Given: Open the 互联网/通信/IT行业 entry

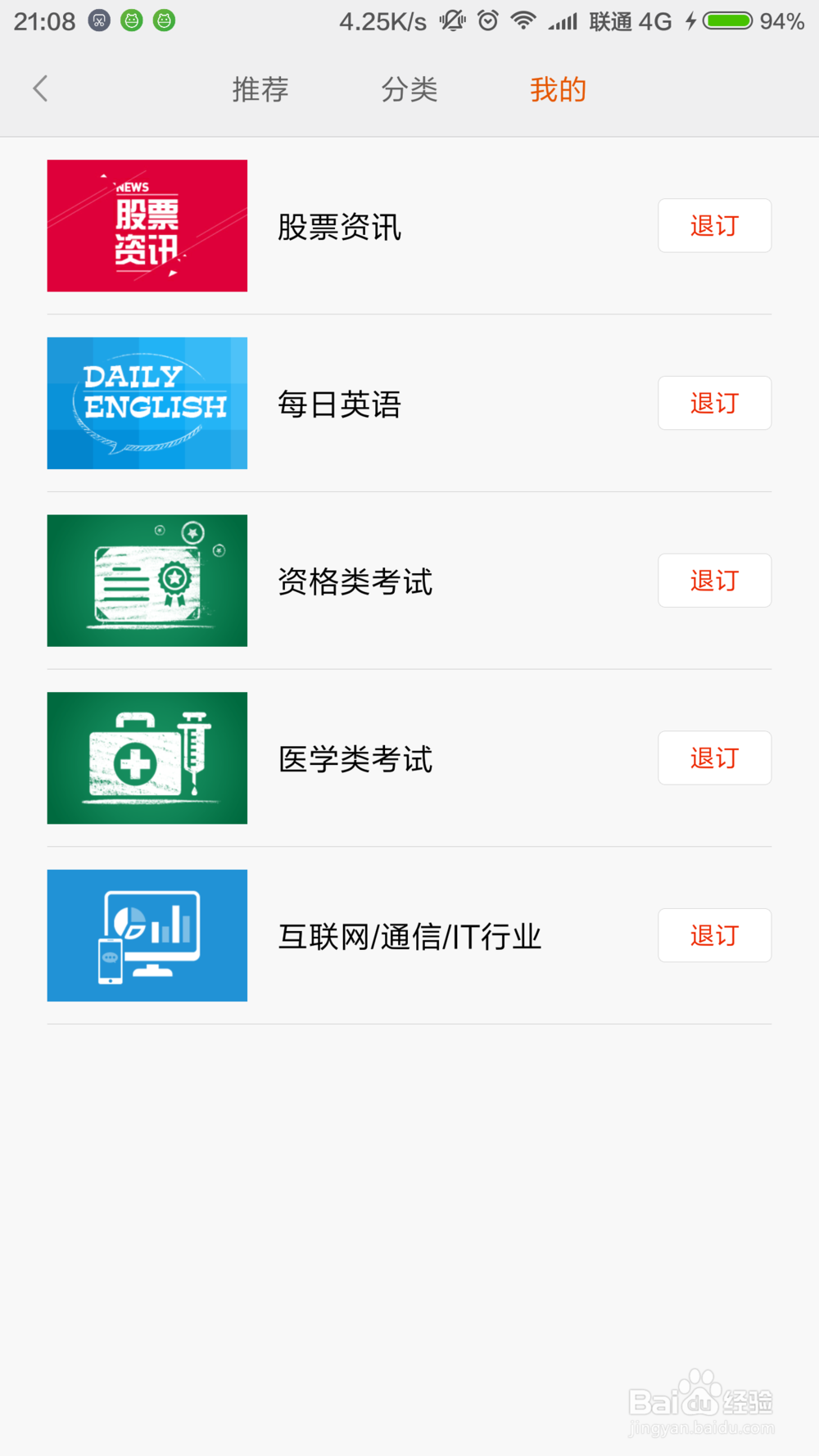Looking at the screenshot, I should pos(409,936).
